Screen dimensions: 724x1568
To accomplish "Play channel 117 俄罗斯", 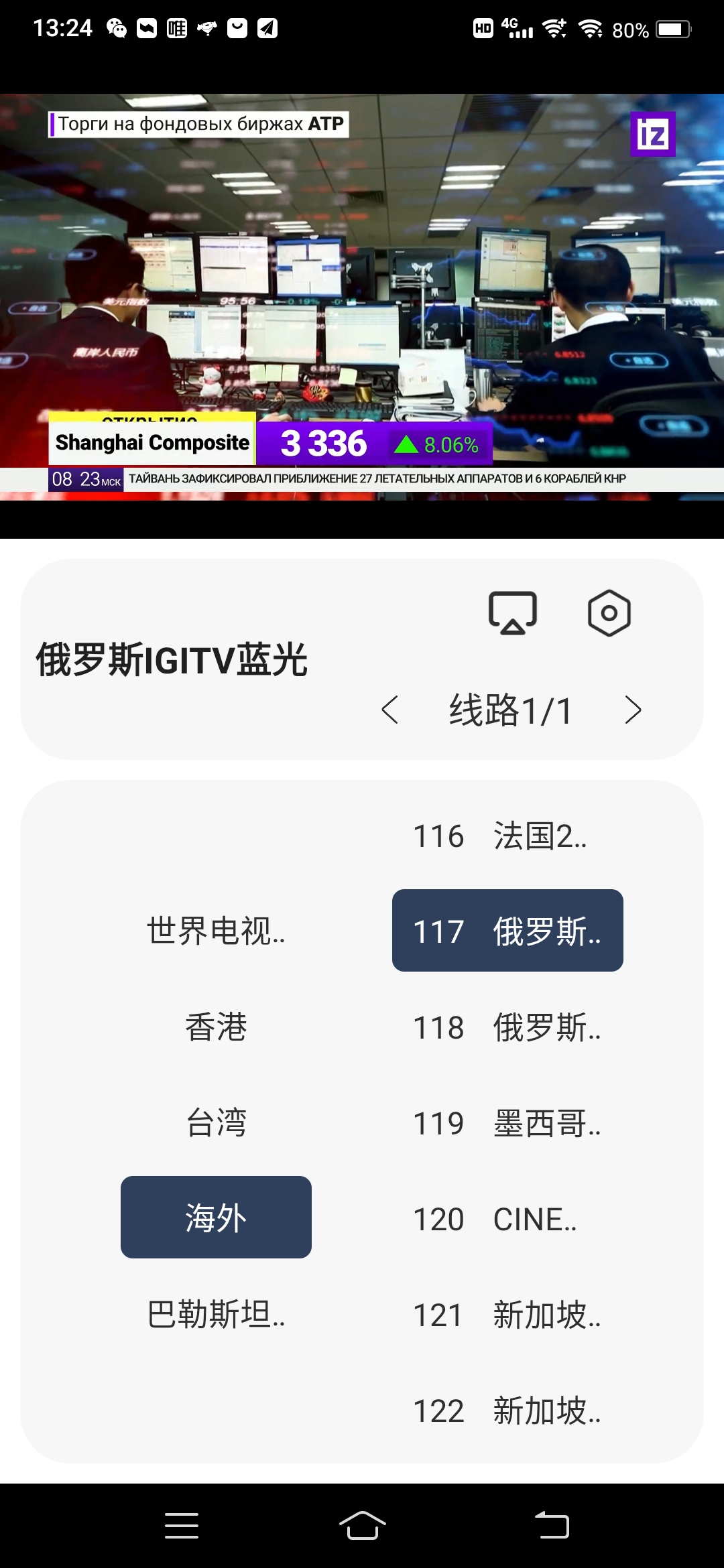I will click(x=507, y=931).
